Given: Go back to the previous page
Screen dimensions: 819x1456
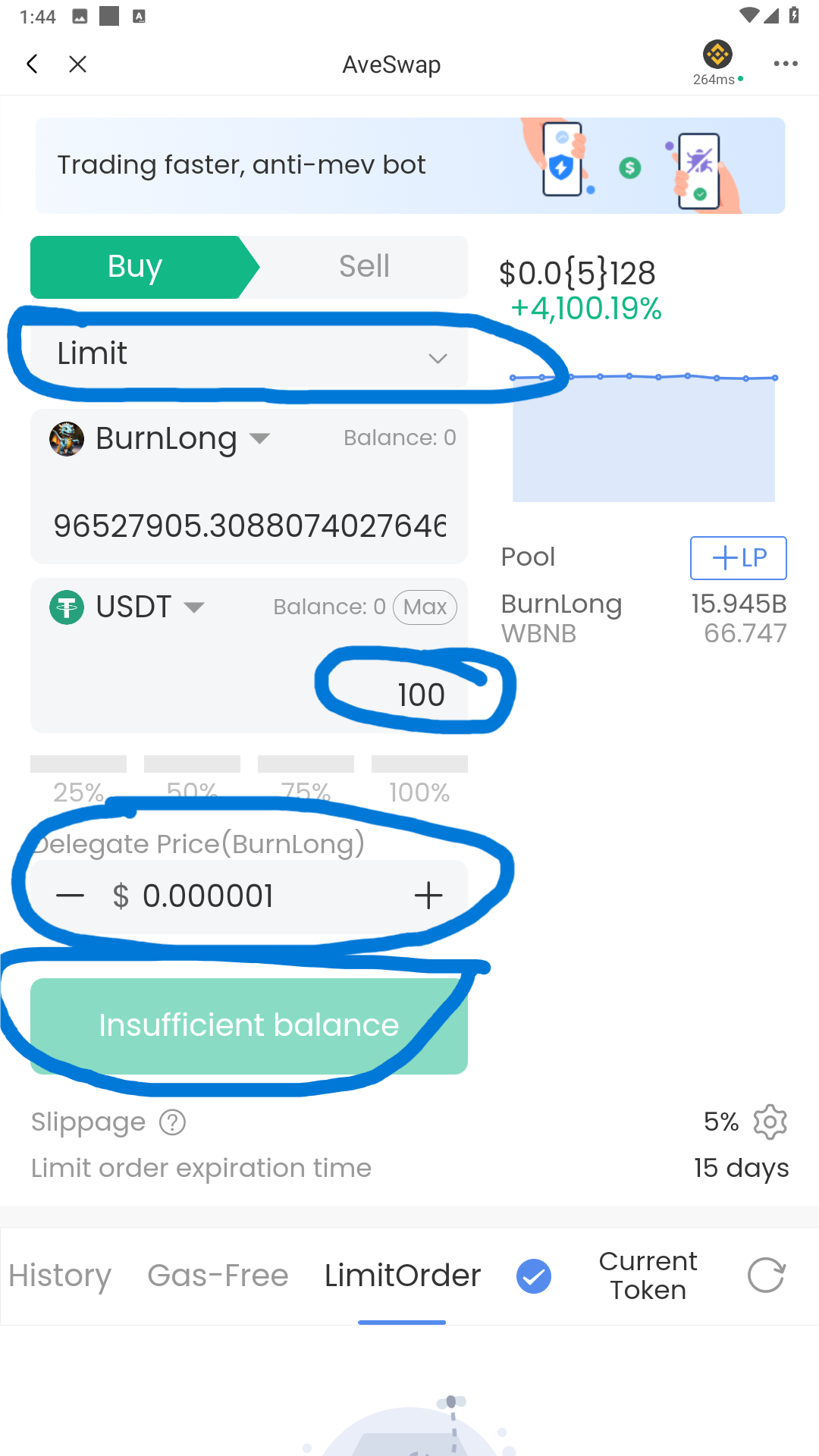Looking at the screenshot, I should (x=32, y=64).
